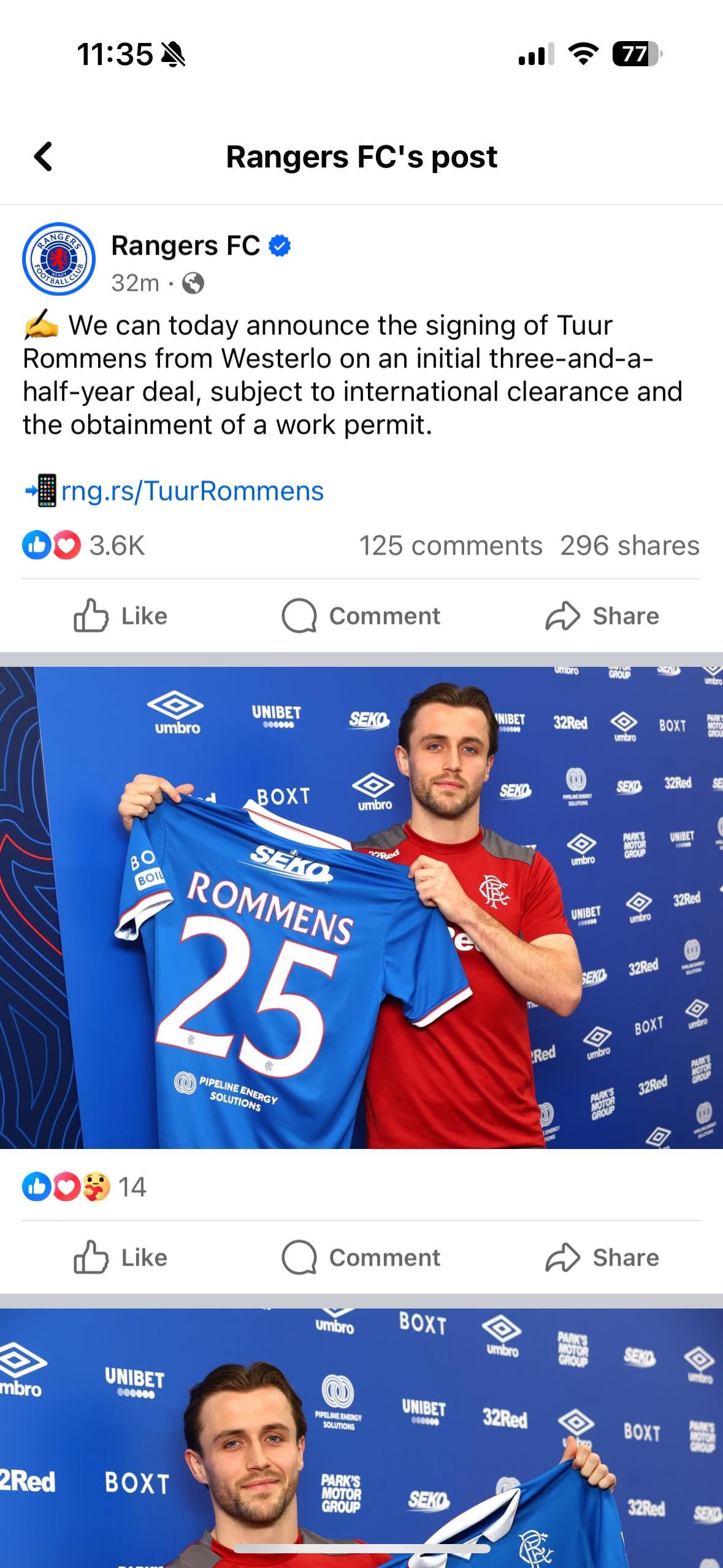Open Rangers FC profile picture
This screenshot has height=1568, width=723.
[59, 259]
